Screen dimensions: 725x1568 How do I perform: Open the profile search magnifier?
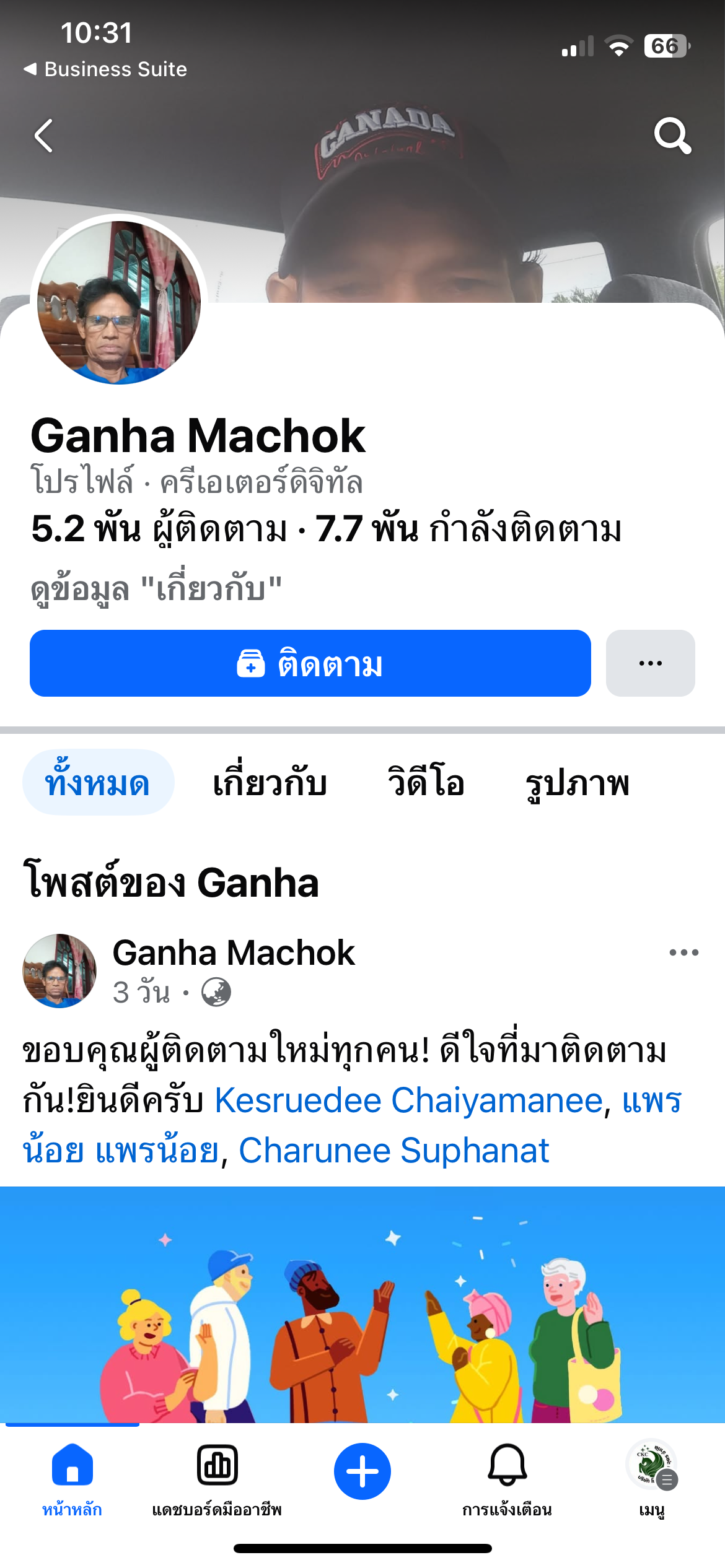[x=672, y=136]
